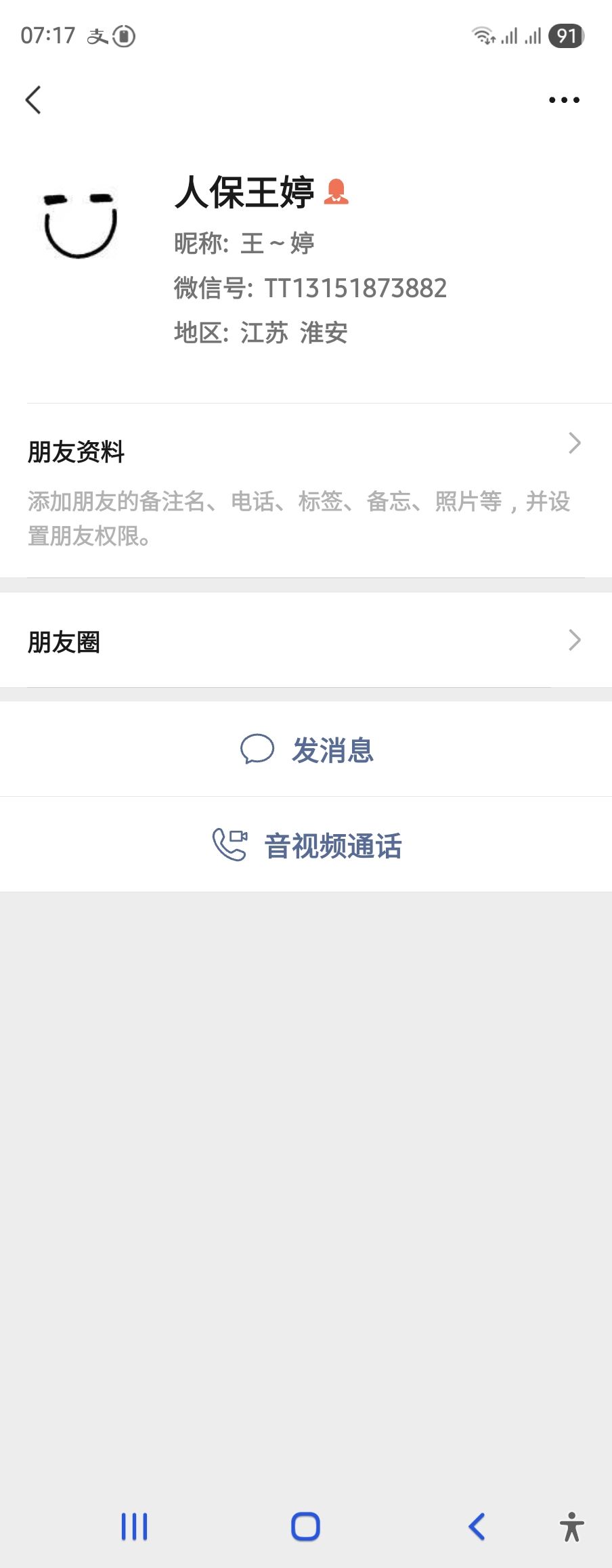Open recent apps from navigation bar

click(134, 1527)
